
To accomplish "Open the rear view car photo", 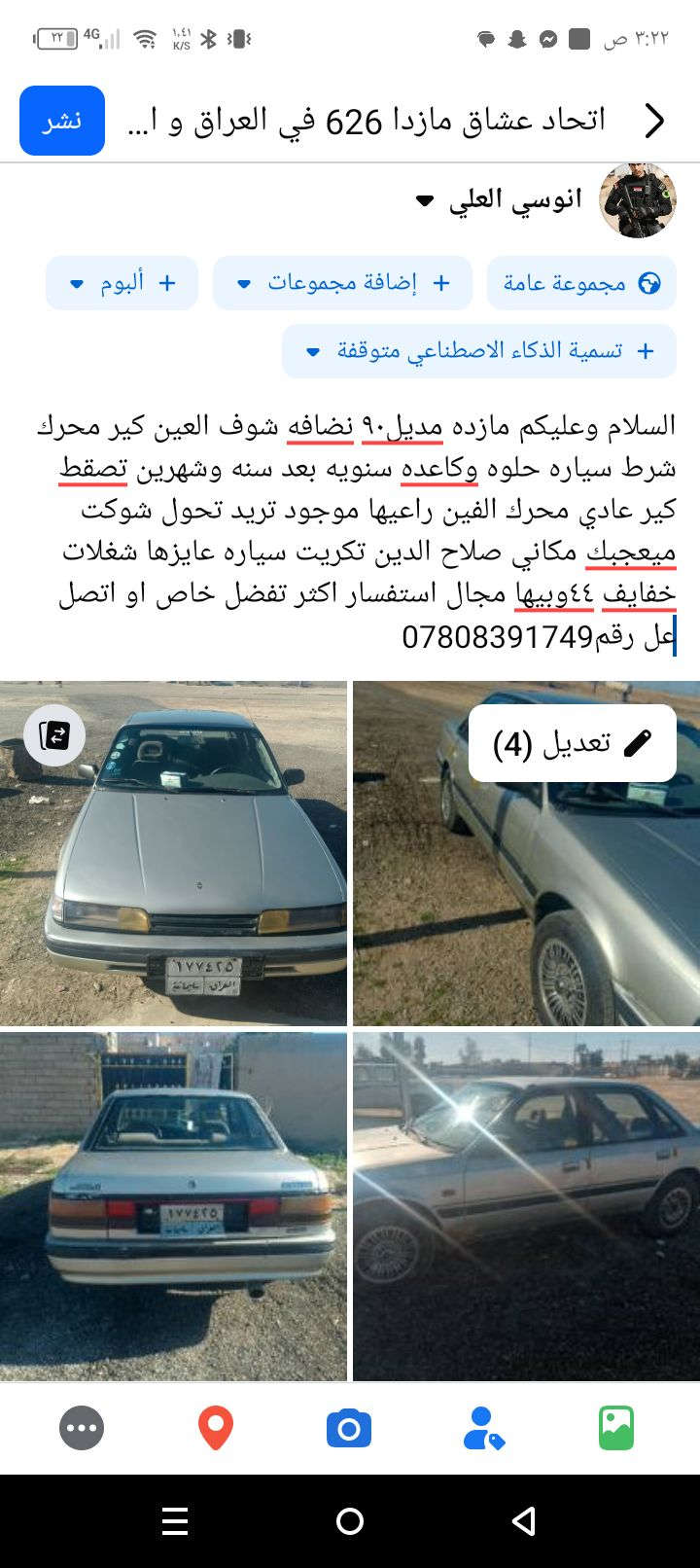I will click(173, 1206).
